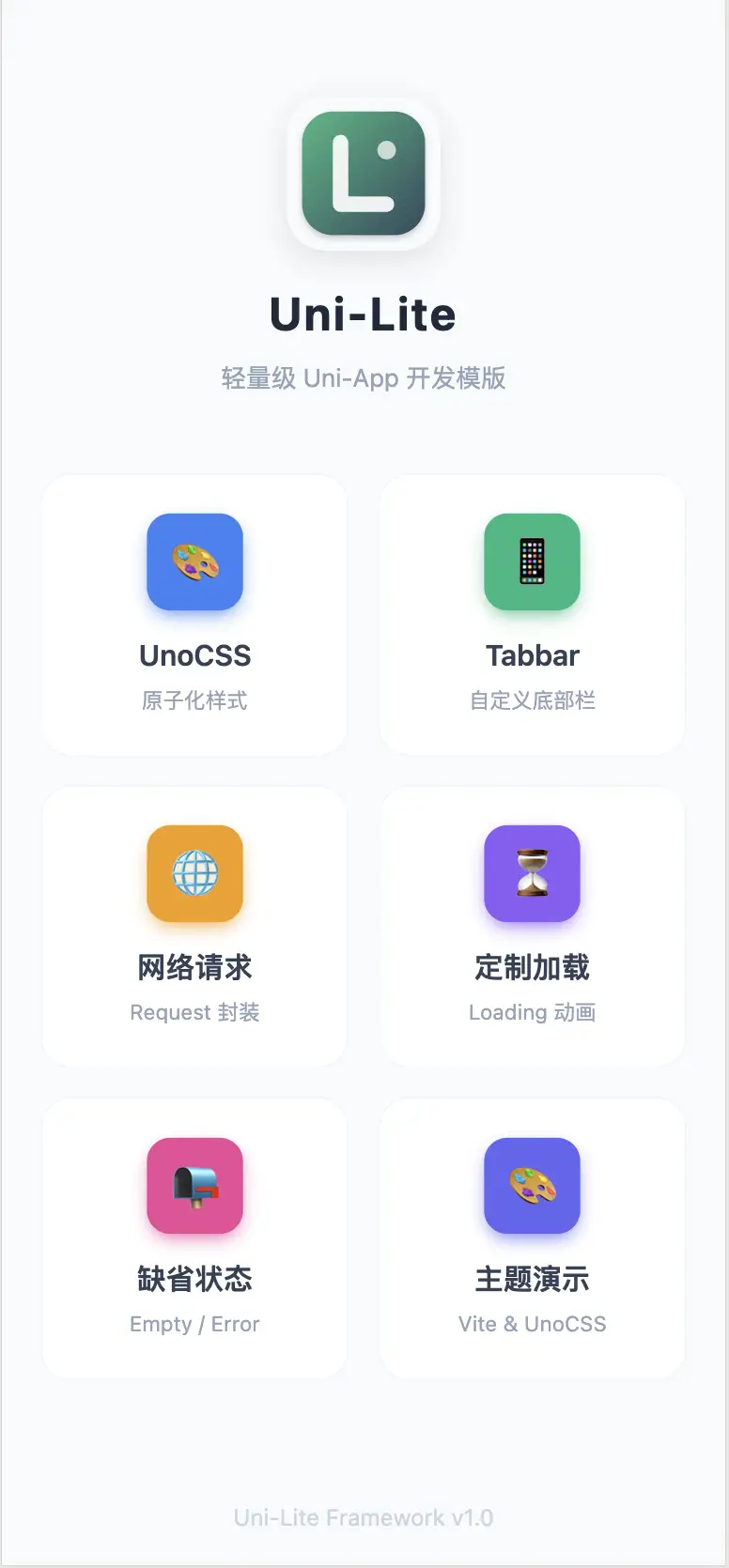Viewport: 729px width, 1568px height.
Task: Select the 网络请求 Request card
Action: click(x=194, y=926)
